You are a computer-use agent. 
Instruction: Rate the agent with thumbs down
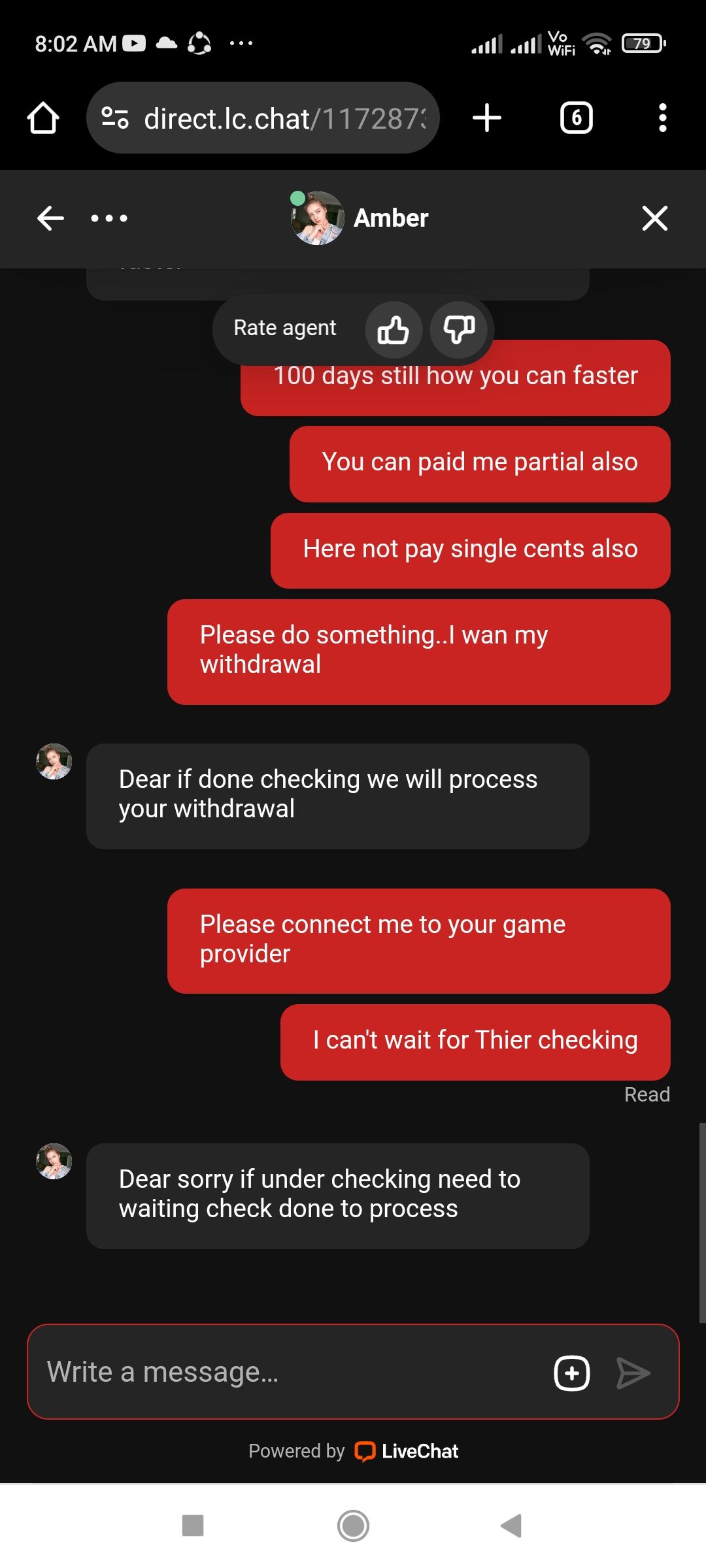point(459,330)
